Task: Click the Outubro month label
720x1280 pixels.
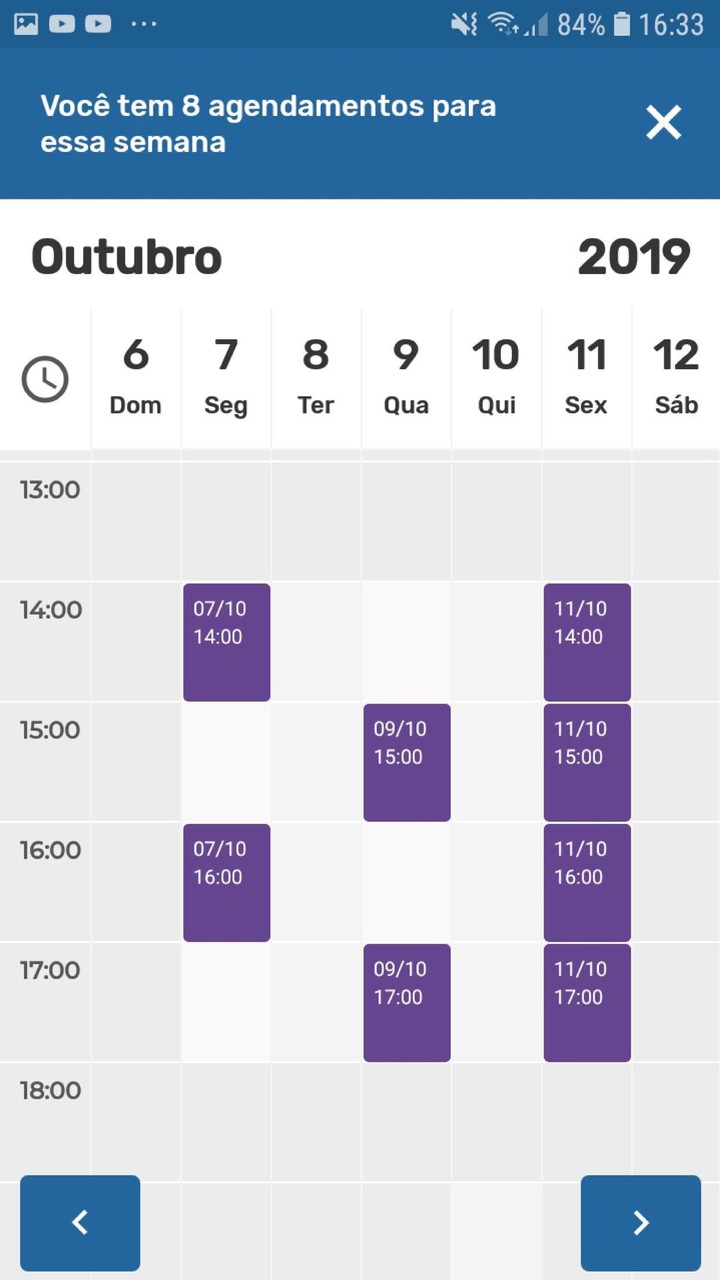Action: (x=126, y=257)
